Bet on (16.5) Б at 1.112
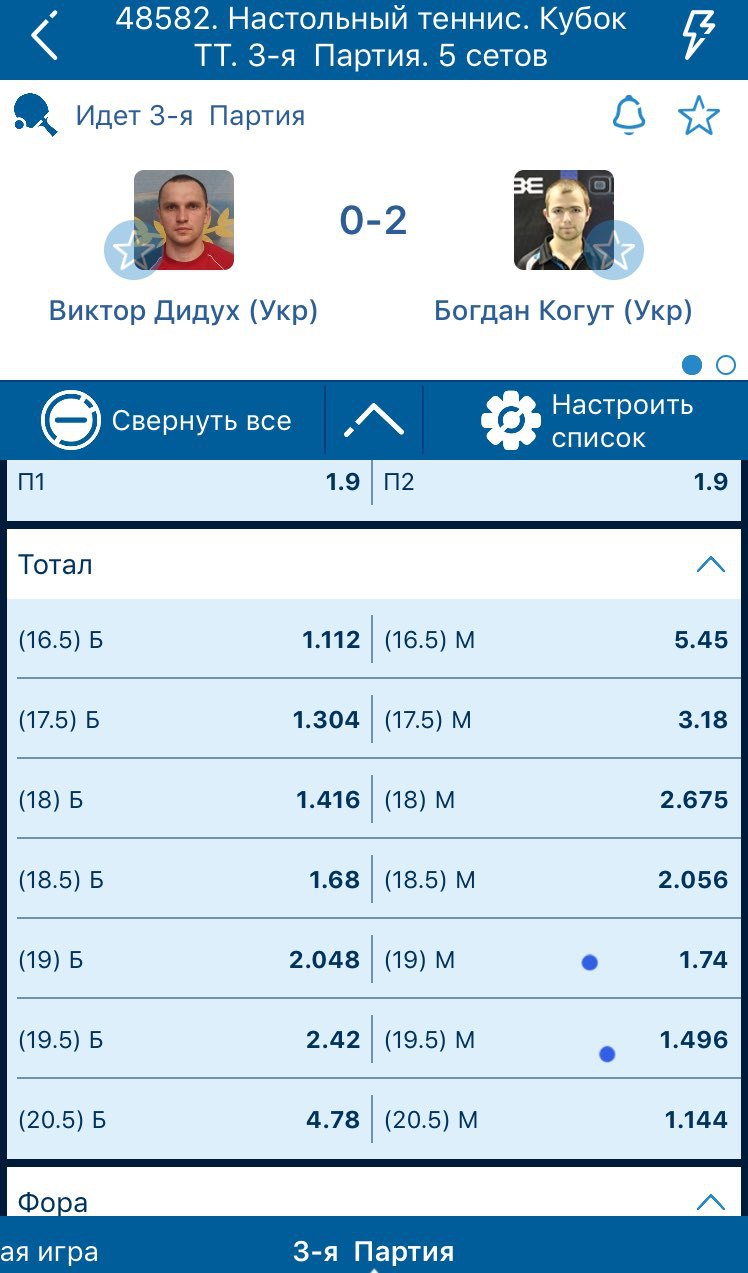748x1273 pixels. click(189, 640)
